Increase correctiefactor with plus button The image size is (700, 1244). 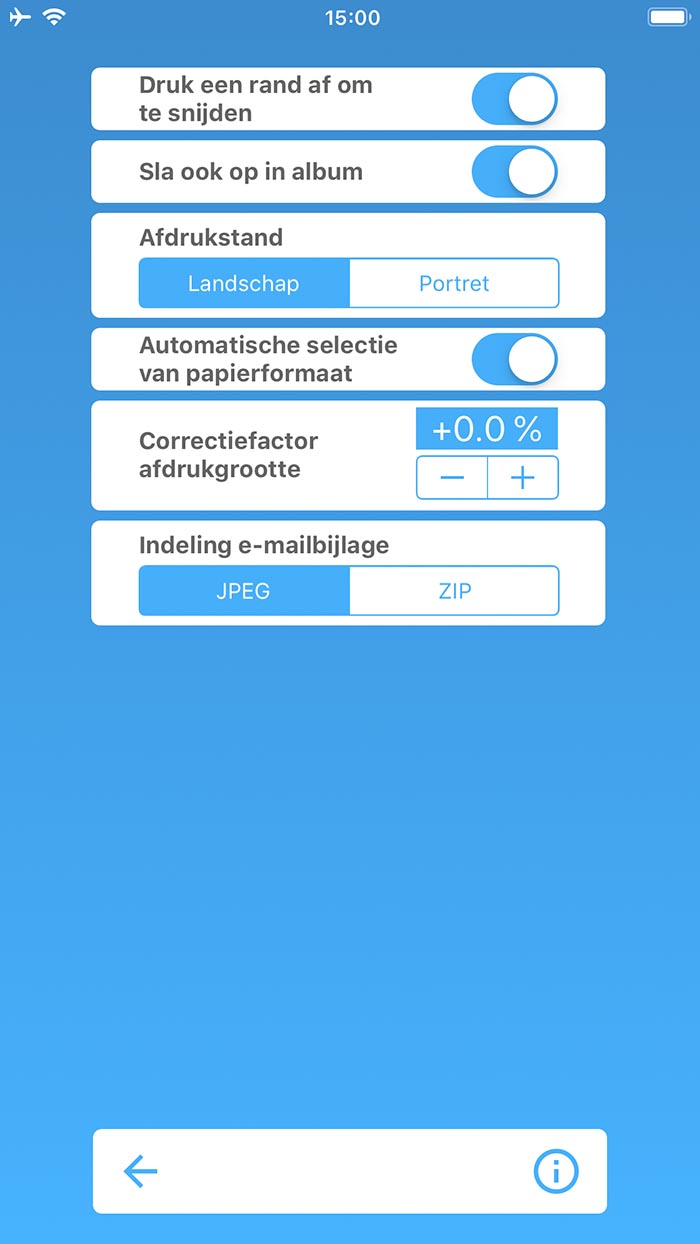pyautogui.click(x=523, y=477)
